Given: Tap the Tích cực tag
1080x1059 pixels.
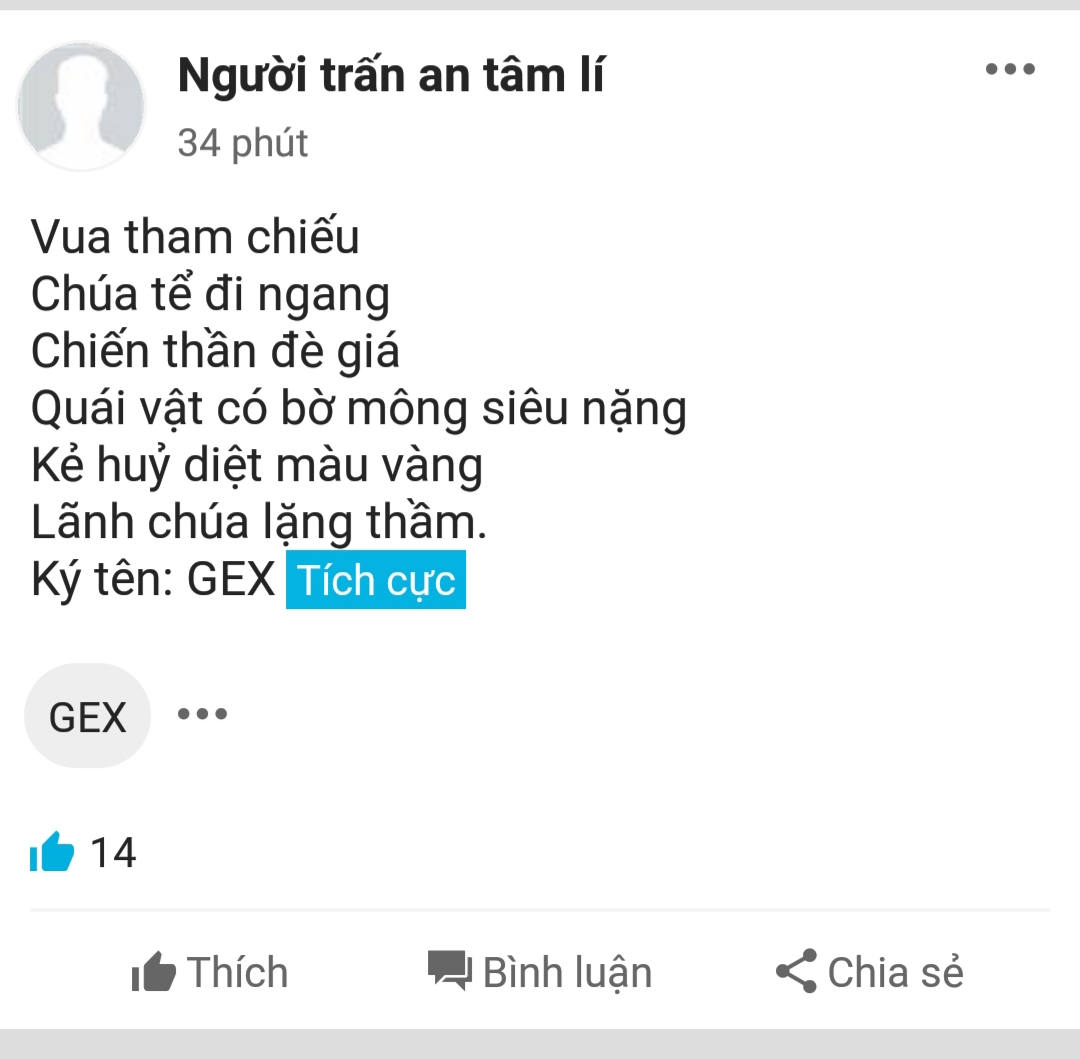Looking at the screenshot, I should click(376, 580).
